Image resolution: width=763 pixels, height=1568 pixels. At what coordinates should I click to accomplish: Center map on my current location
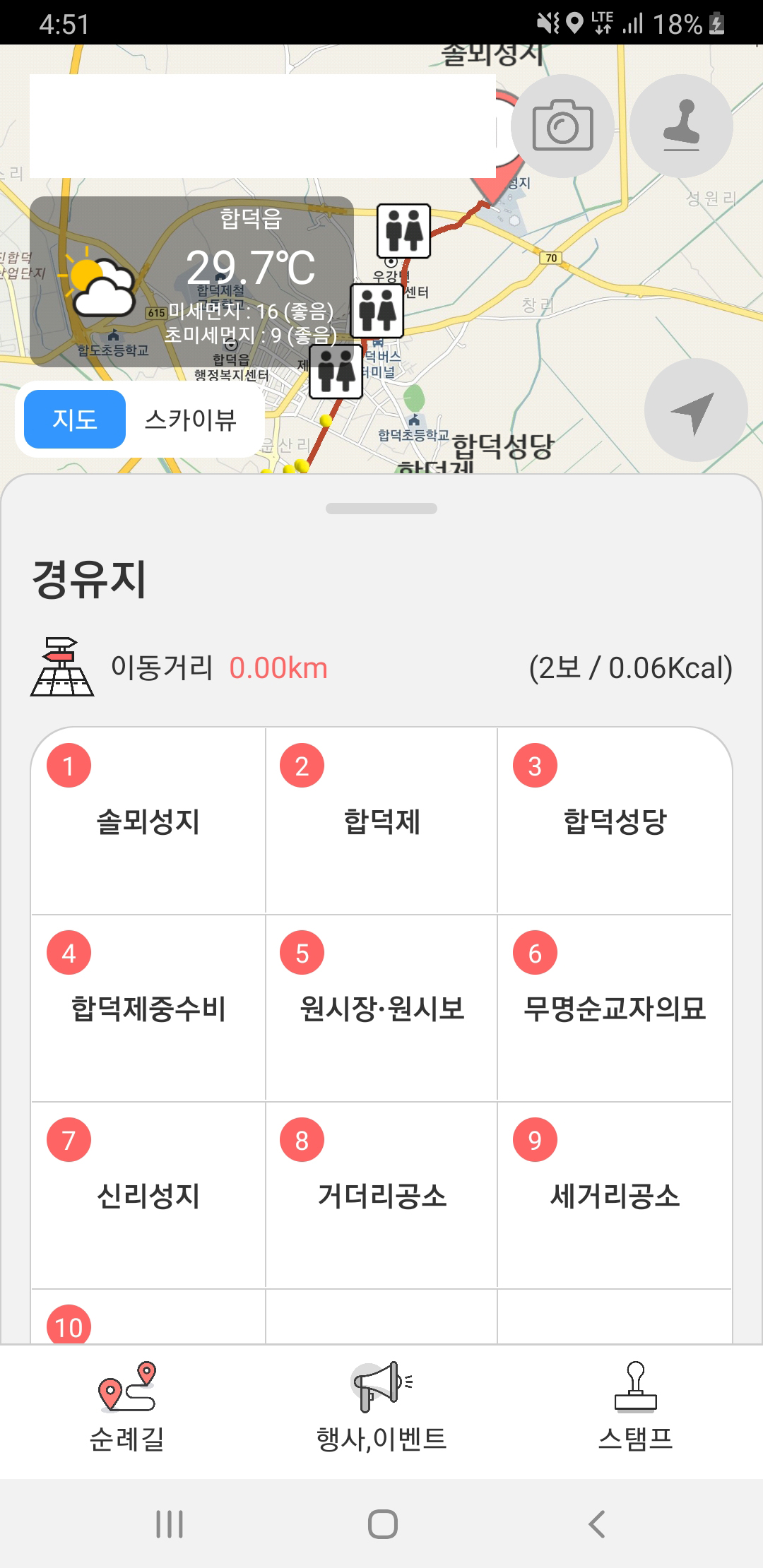(696, 410)
